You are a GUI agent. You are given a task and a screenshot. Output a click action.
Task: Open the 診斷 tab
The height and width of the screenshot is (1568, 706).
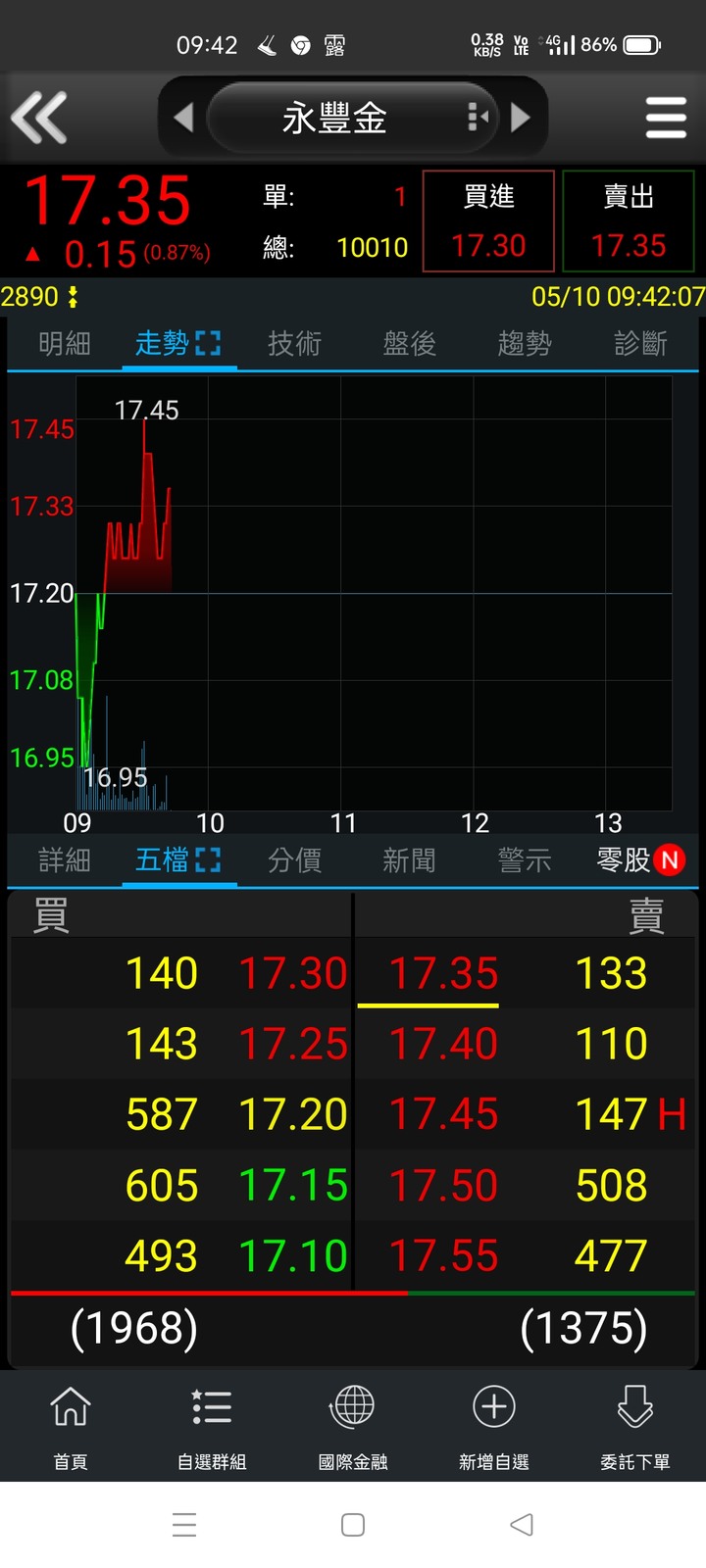pyautogui.click(x=640, y=343)
